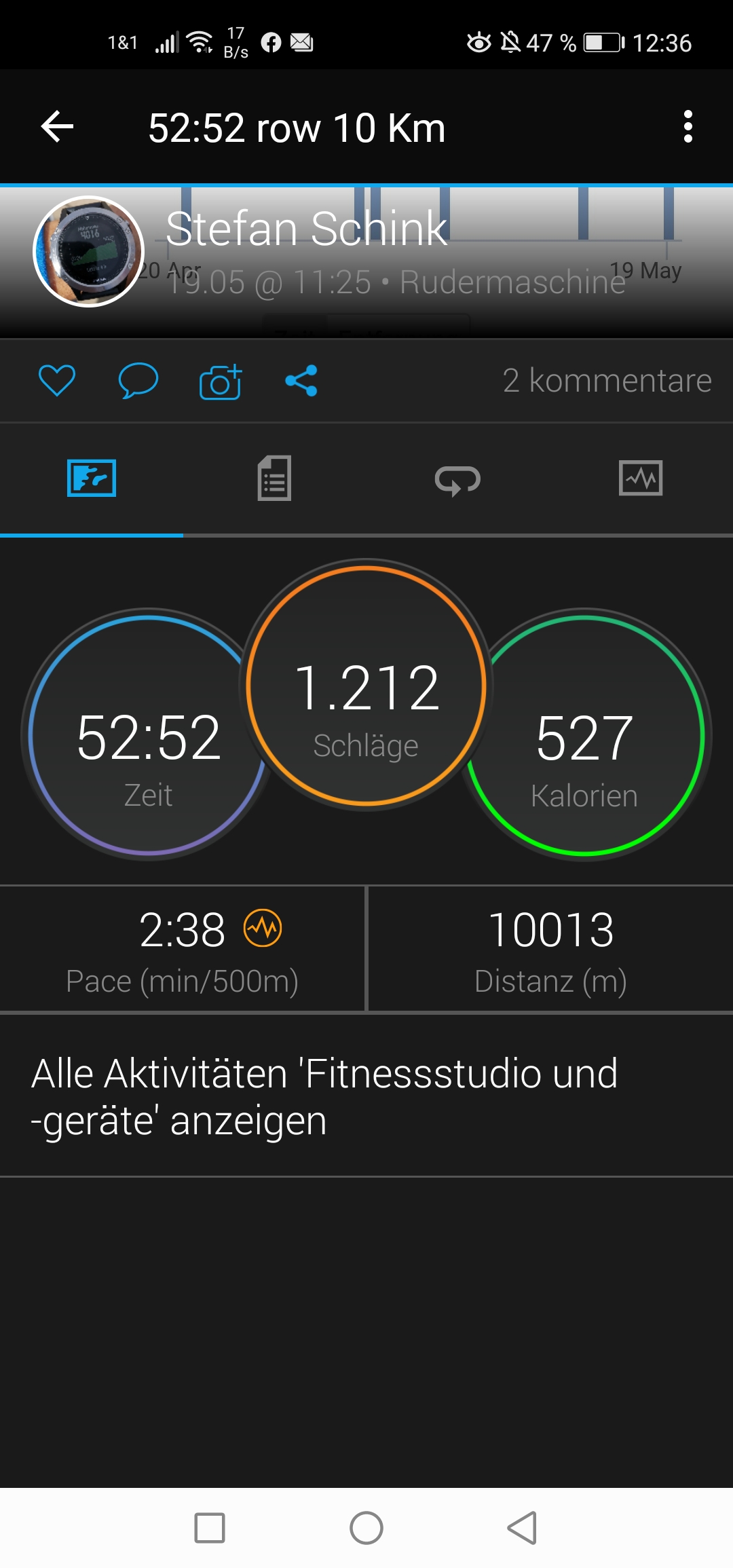Viewport: 733px width, 1568px height.
Task: Like this rowing activity
Action: click(57, 380)
